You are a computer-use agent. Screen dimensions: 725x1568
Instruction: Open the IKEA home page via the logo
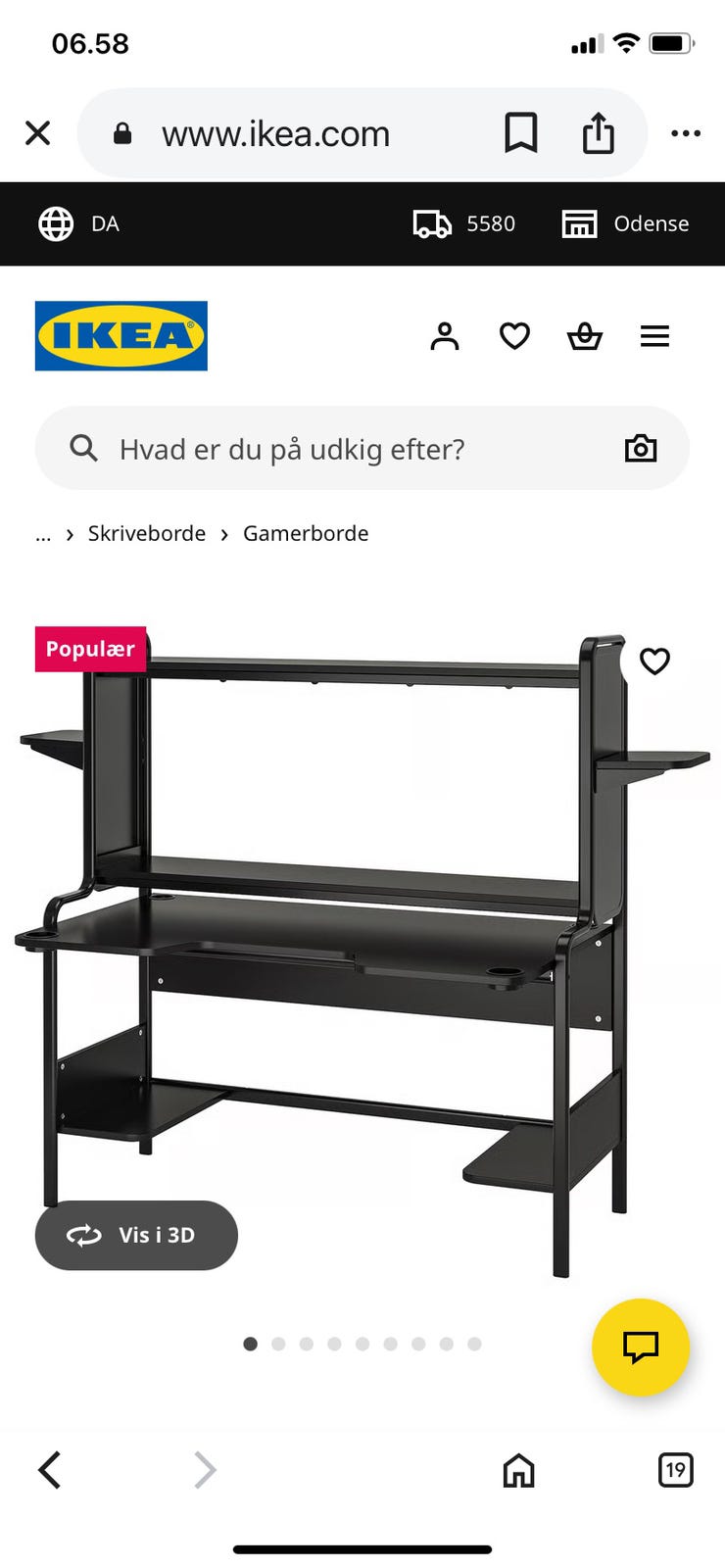[120, 336]
